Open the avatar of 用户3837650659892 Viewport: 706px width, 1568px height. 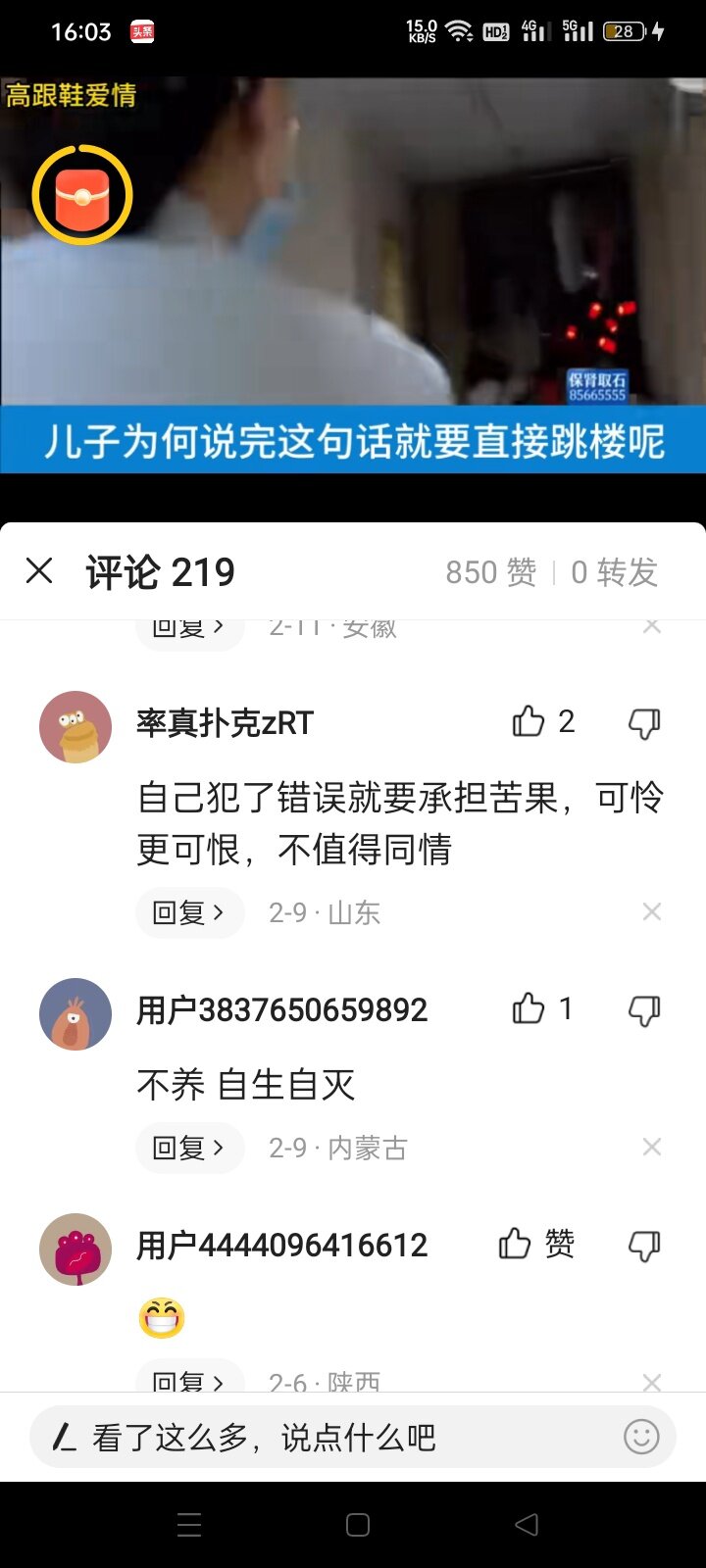[76, 1014]
